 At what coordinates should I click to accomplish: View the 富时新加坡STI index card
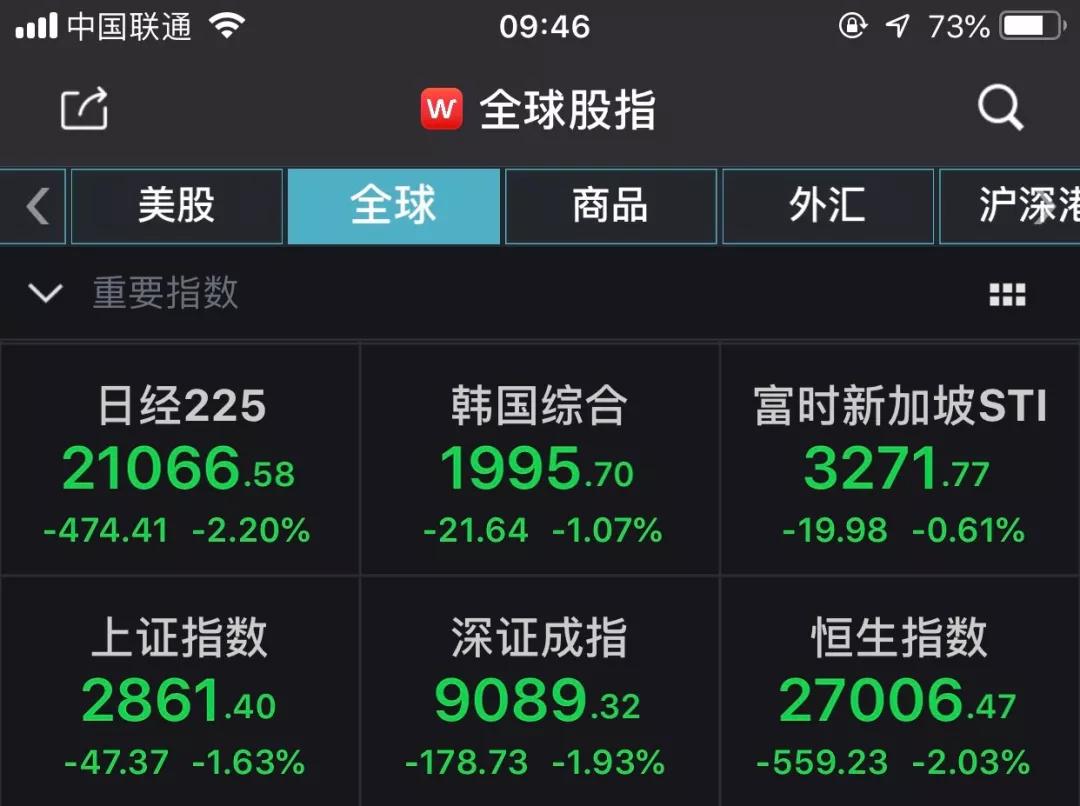point(900,460)
